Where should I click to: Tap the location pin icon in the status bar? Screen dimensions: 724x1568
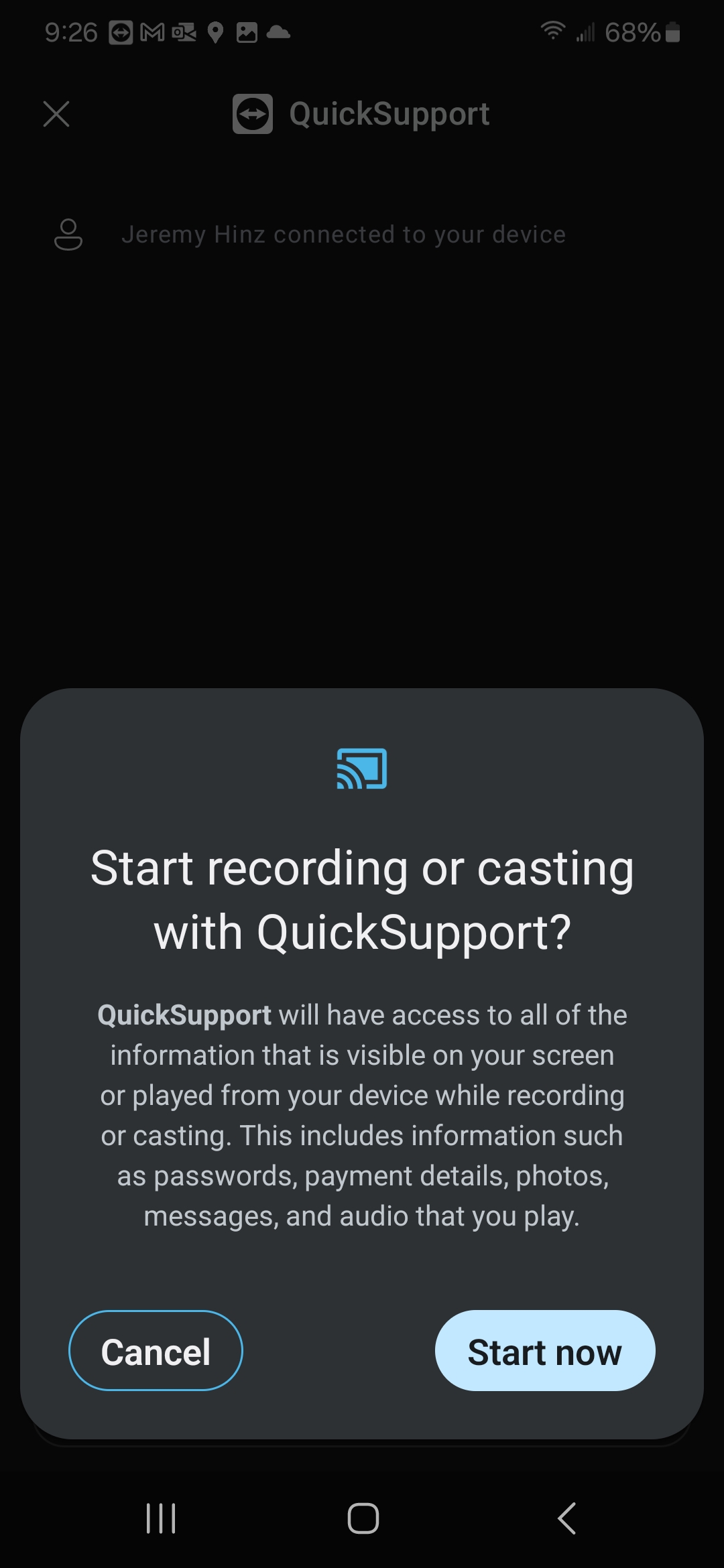pos(216,32)
